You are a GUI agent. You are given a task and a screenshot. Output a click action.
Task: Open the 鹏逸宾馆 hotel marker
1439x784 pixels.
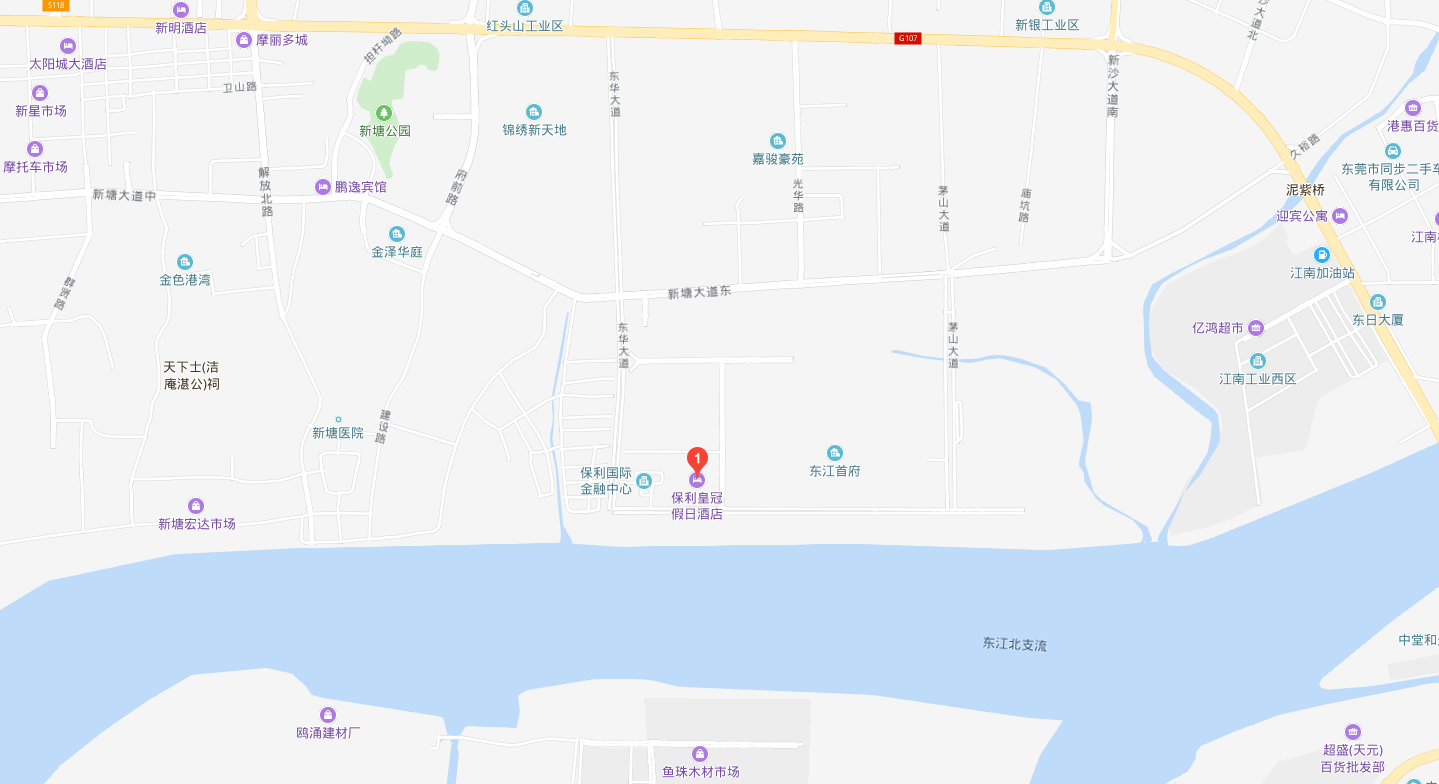323,187
